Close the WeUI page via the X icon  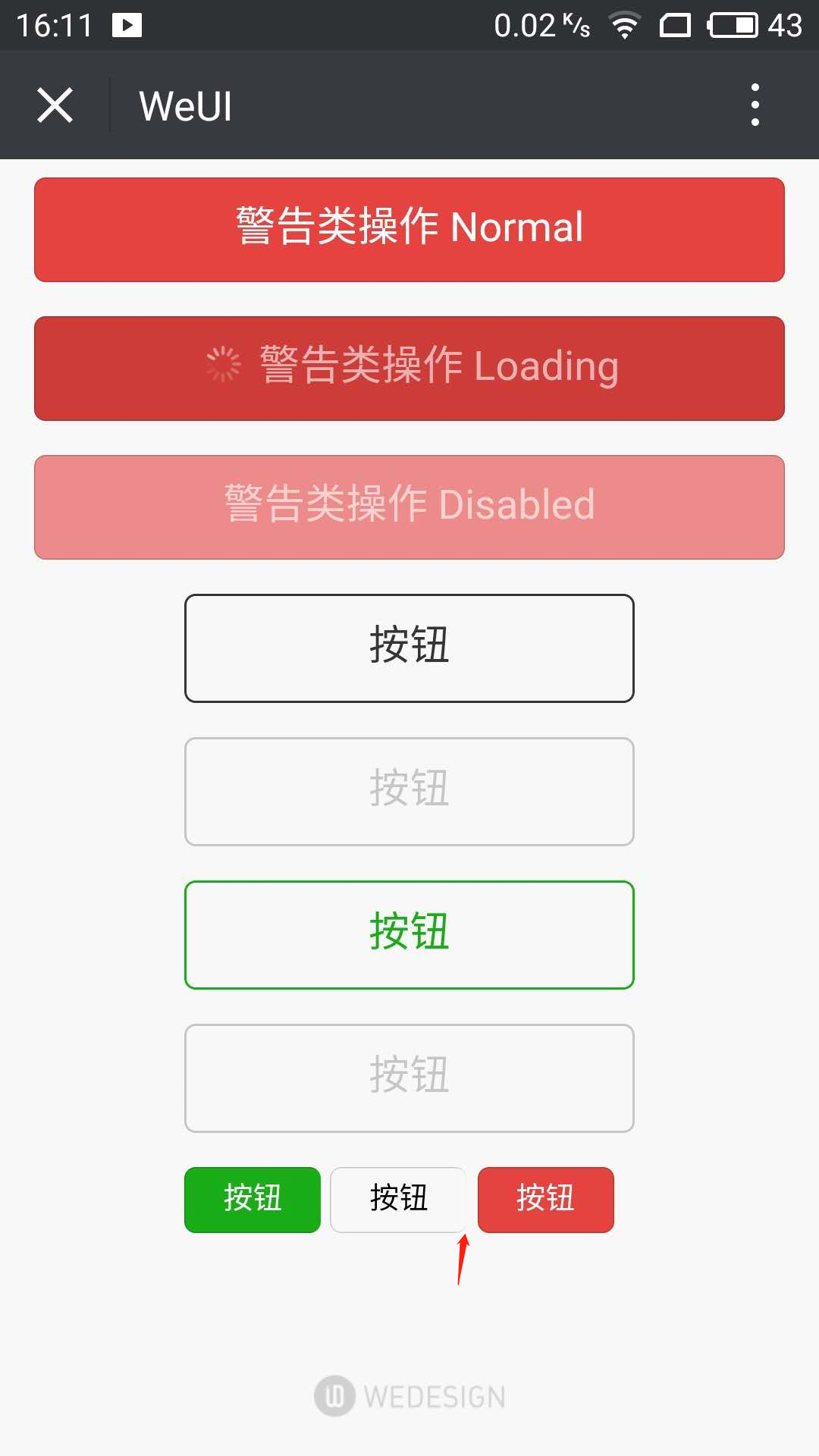(x=55, y=105)
